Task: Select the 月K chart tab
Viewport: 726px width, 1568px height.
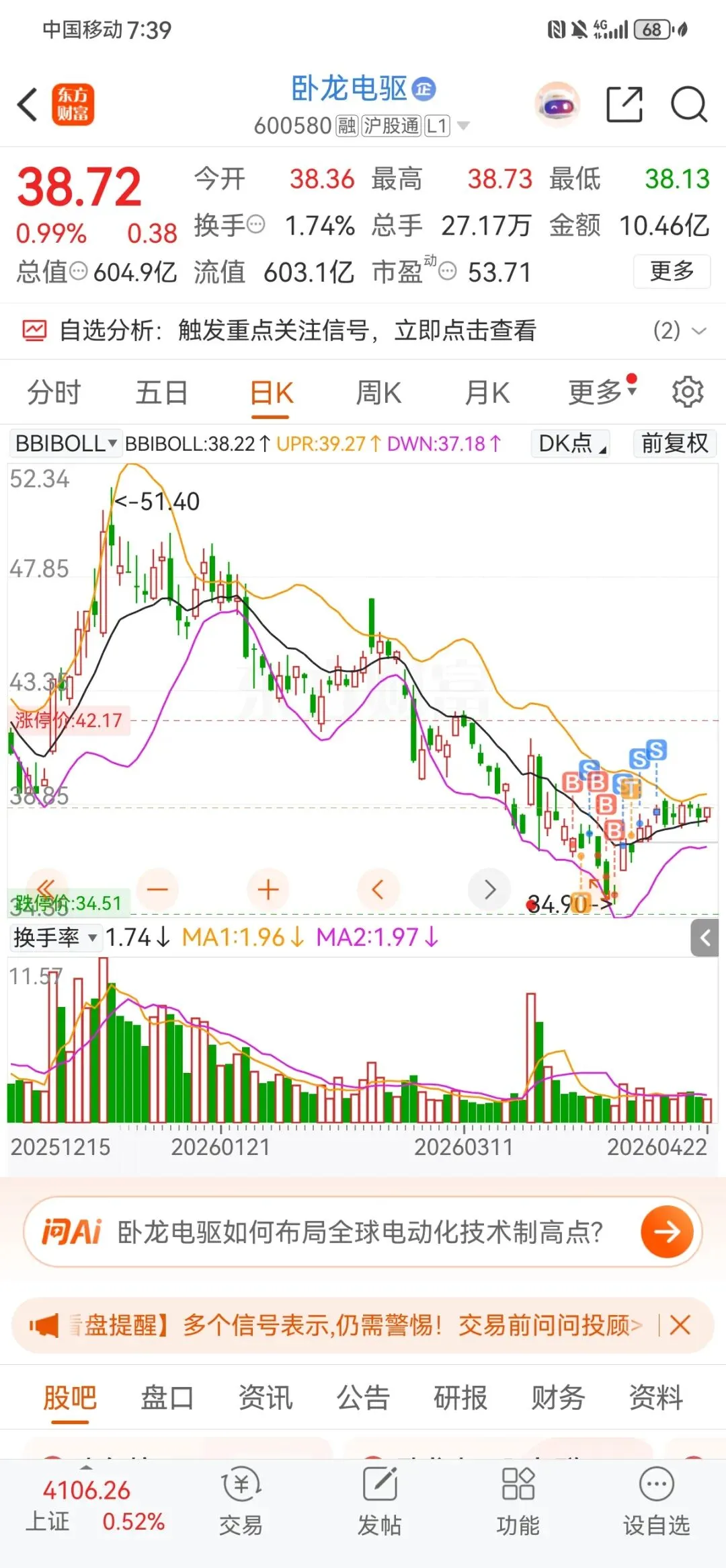Action: 487,393
